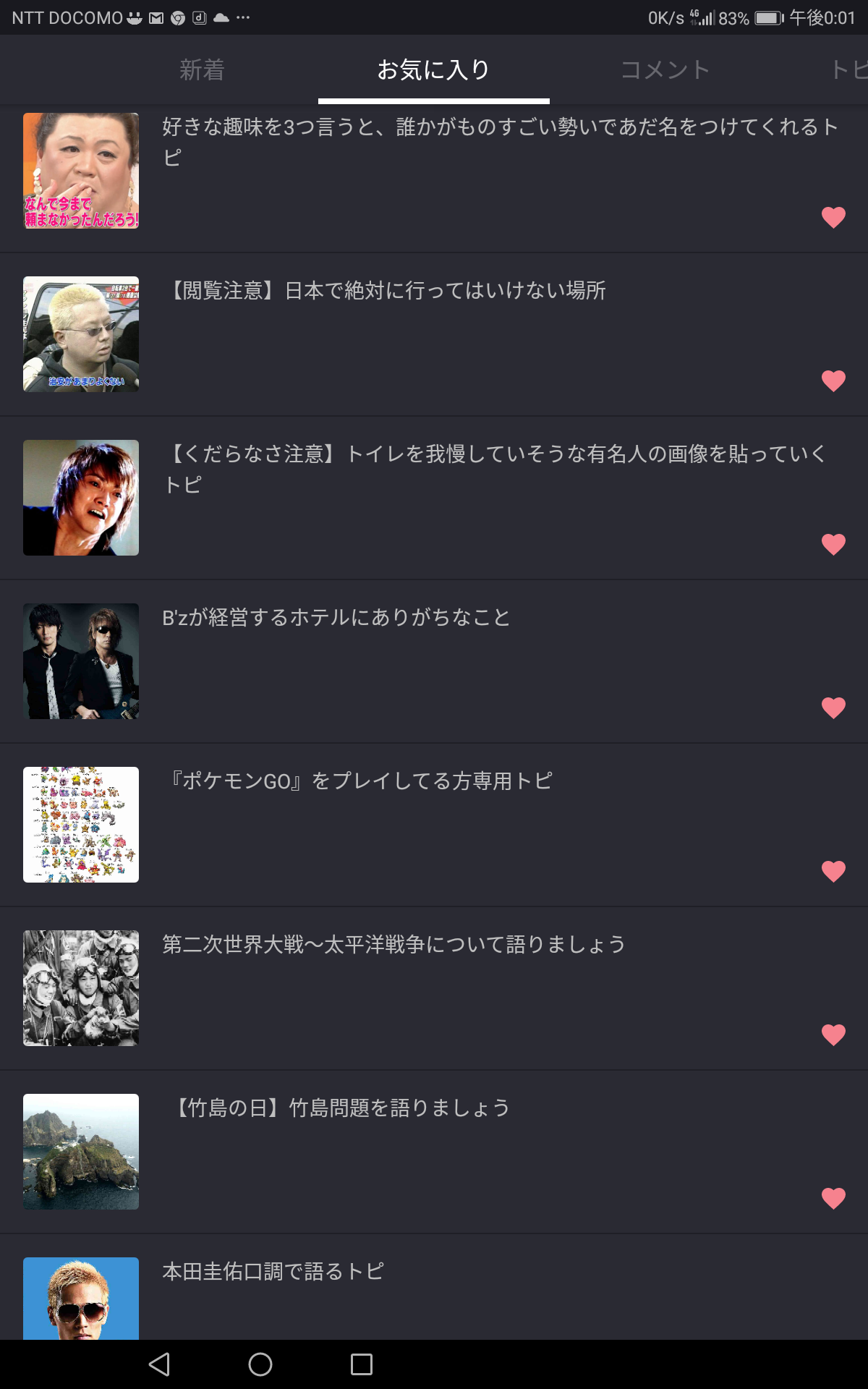Screen dimensions: 868x1389
Task: Unfavorite the 第二次世界大戦 topic
Action: coord(833,1035)
